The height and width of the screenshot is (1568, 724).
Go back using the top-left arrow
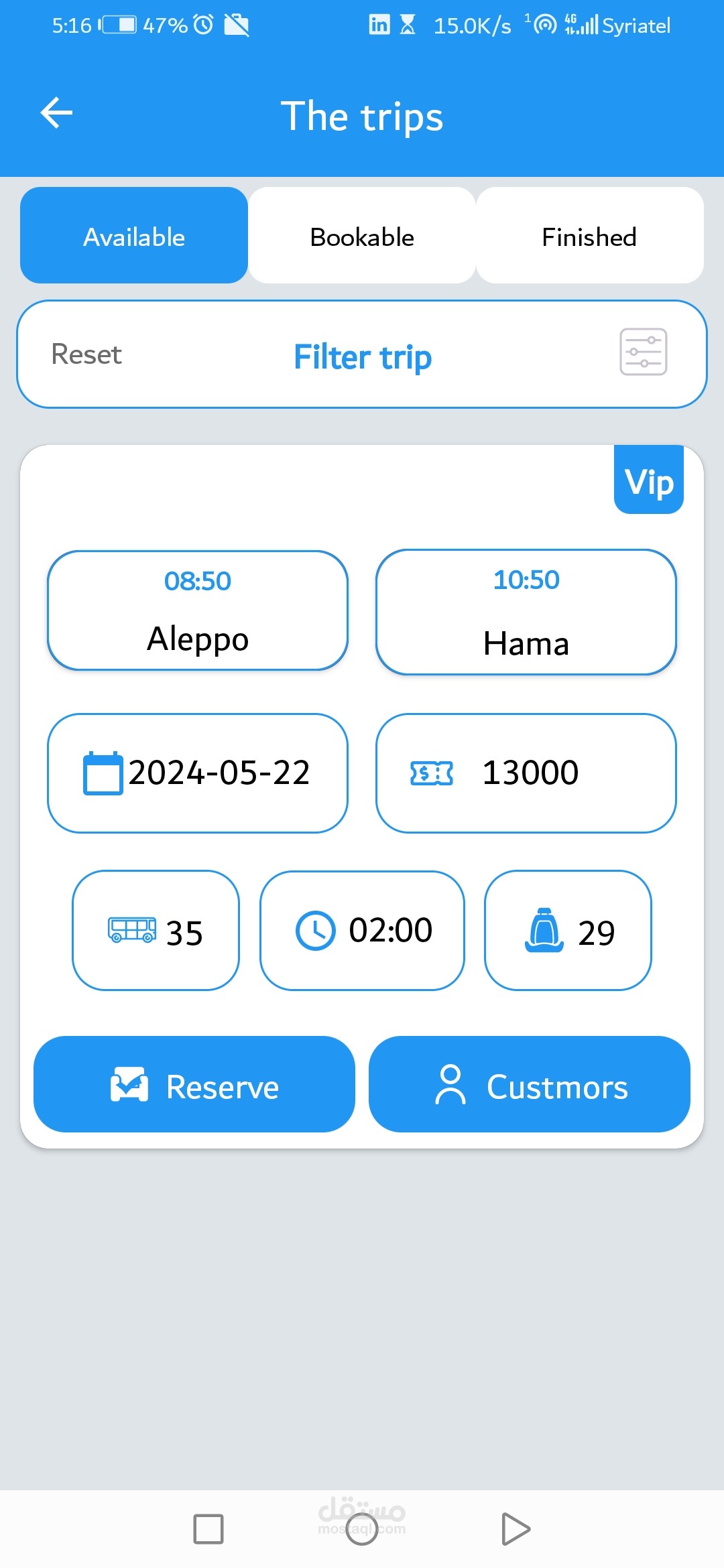[56, 113]
